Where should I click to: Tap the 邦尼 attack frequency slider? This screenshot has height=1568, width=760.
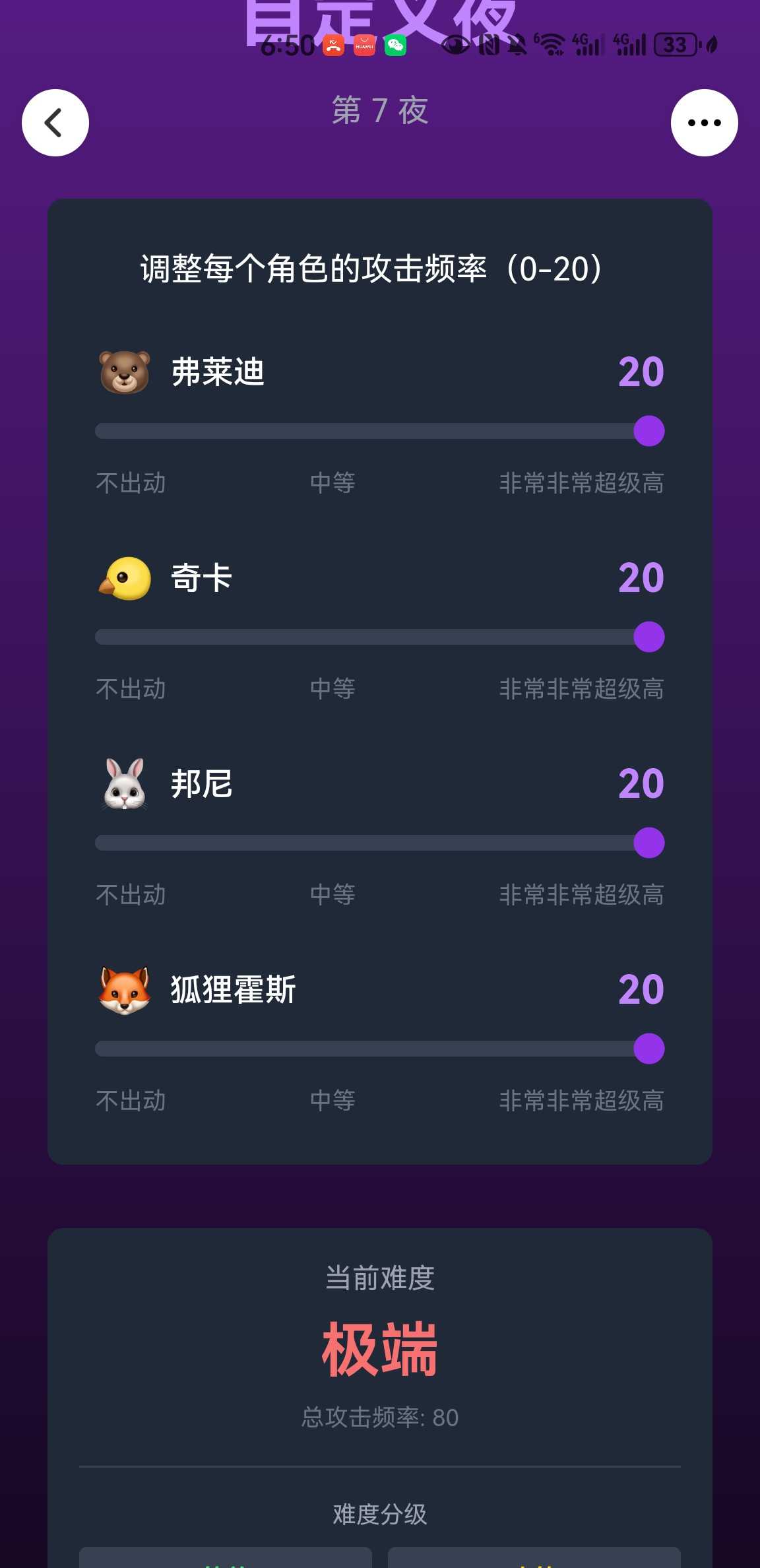coord(379,843)
